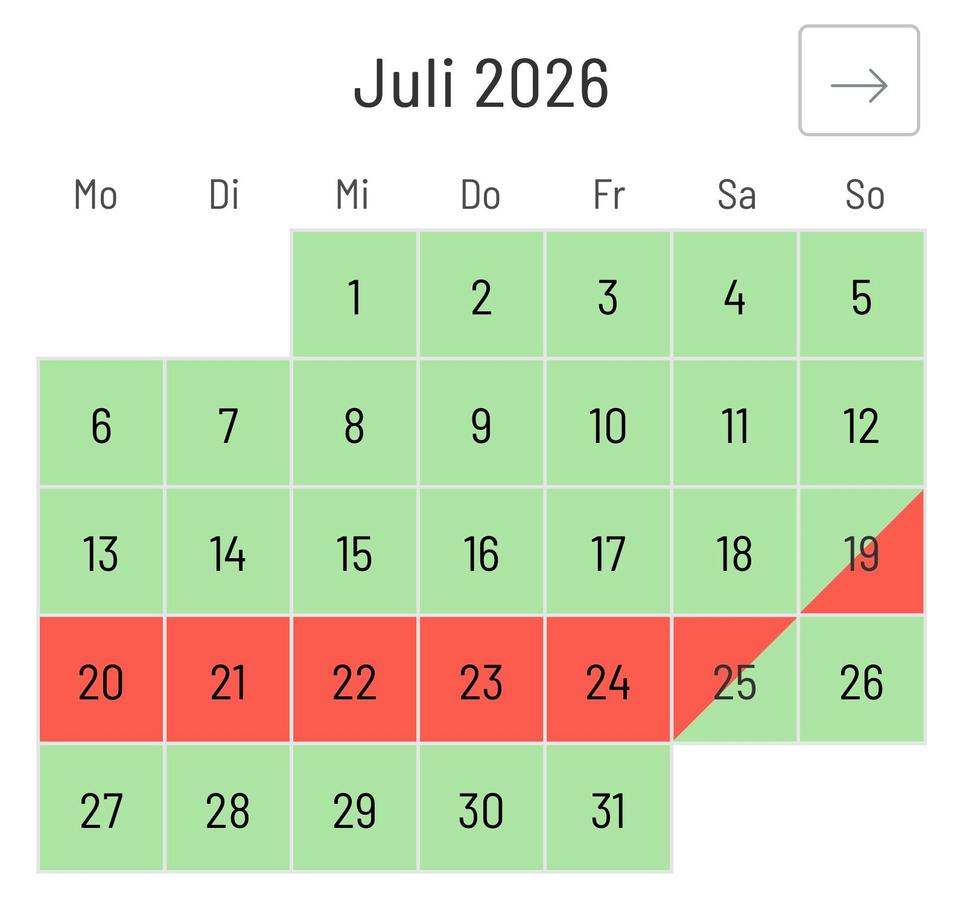Pick Monday, July 6
Image resolution: width=960 pixels, height=907 pixels.
[x=101, y=423]
